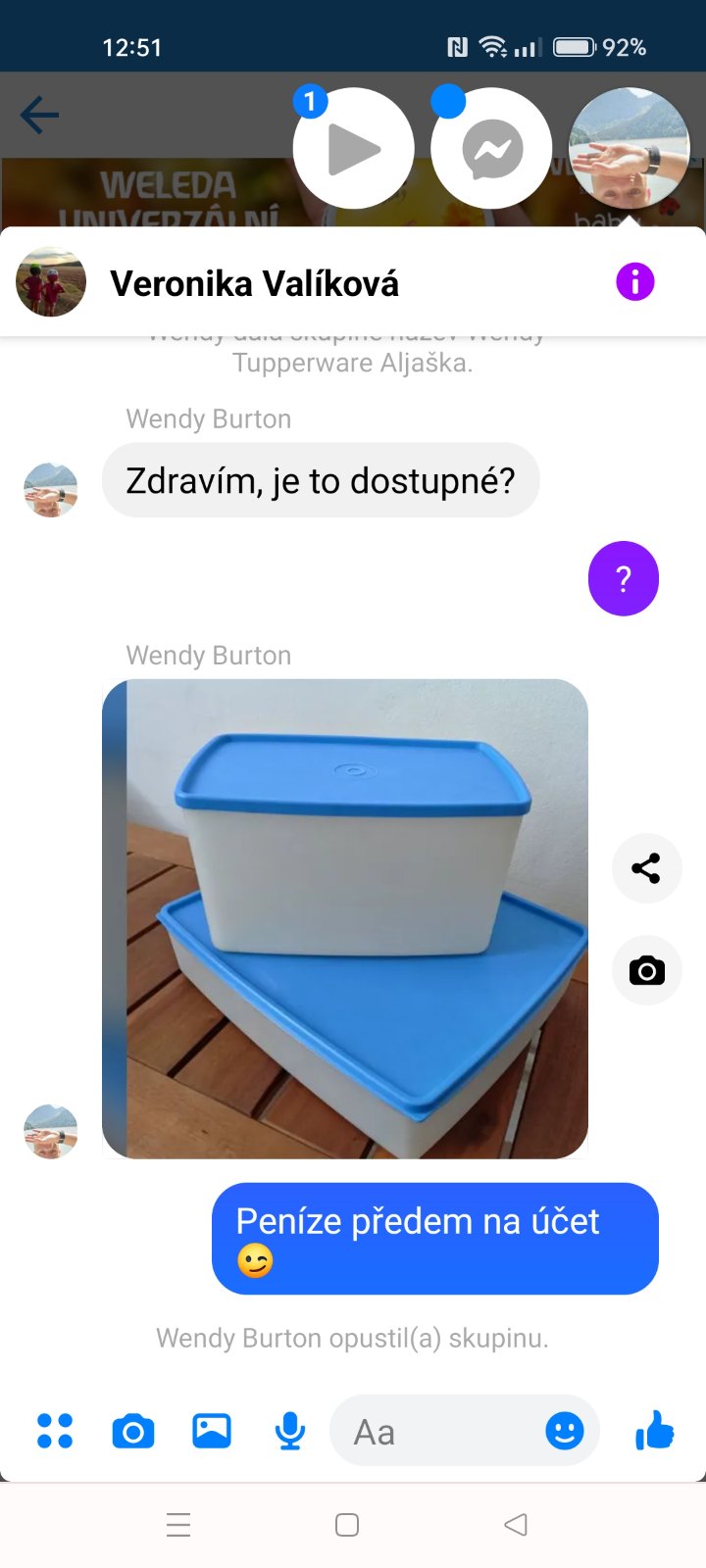Send a thumbs-up like
Image resolution: width=706 pixels, height=1568 pixels.
tap(654, 1431)
